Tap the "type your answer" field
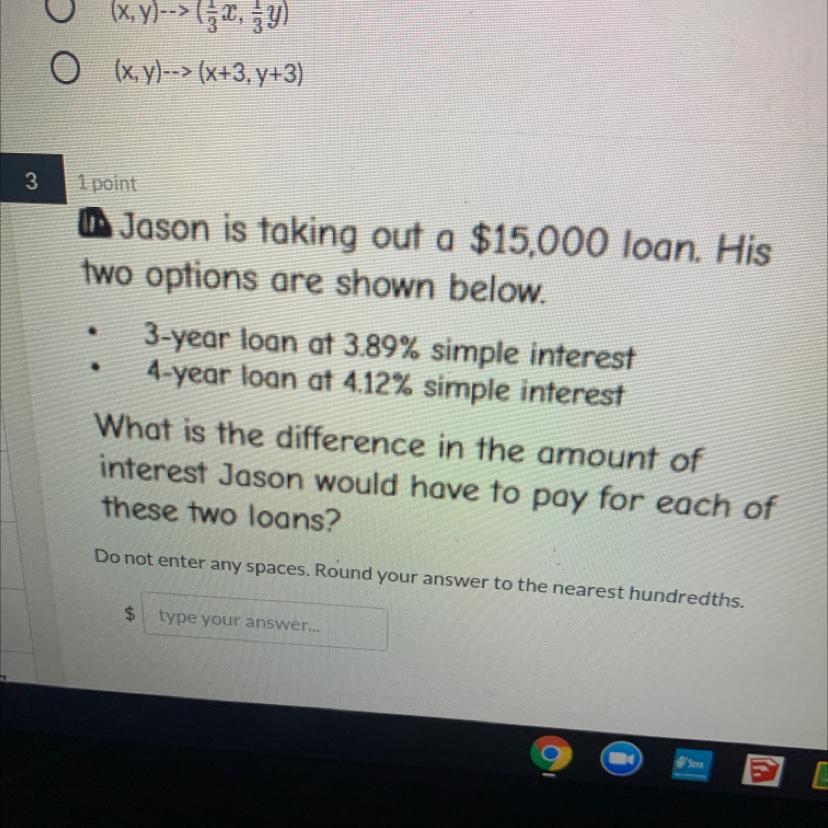828x828 pixels. [x=265, y=621]
